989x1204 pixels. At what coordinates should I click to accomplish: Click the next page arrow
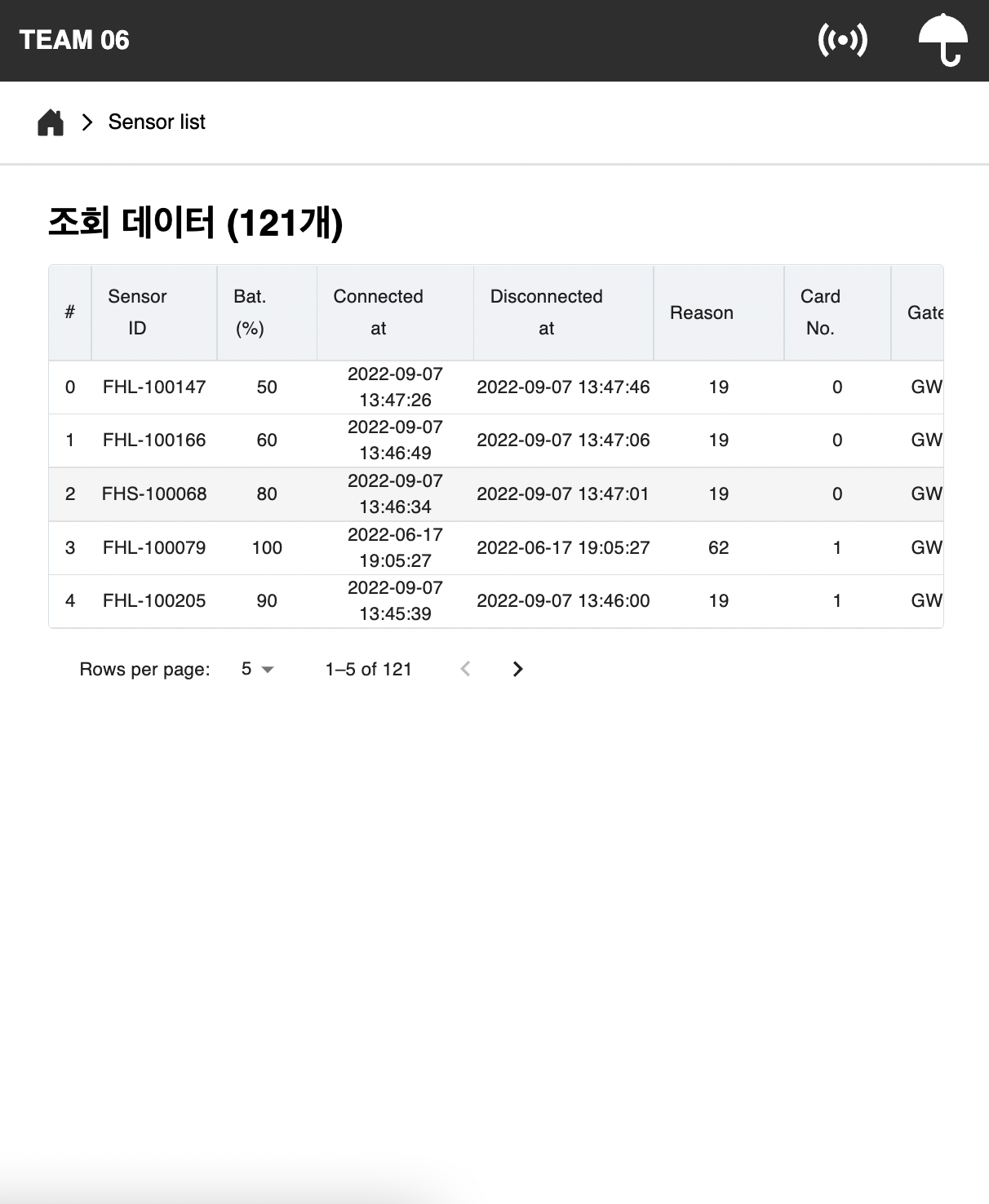pyautogui.click(x=517, y=669)
